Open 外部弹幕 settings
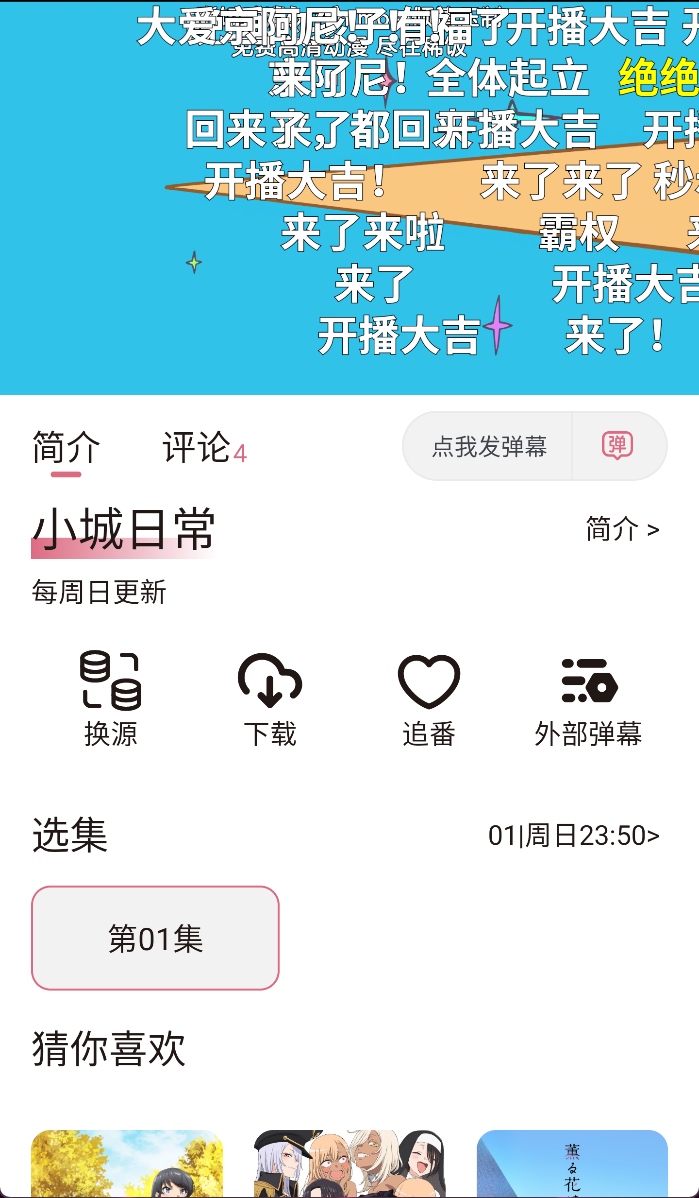 click(x=588, y=699)
